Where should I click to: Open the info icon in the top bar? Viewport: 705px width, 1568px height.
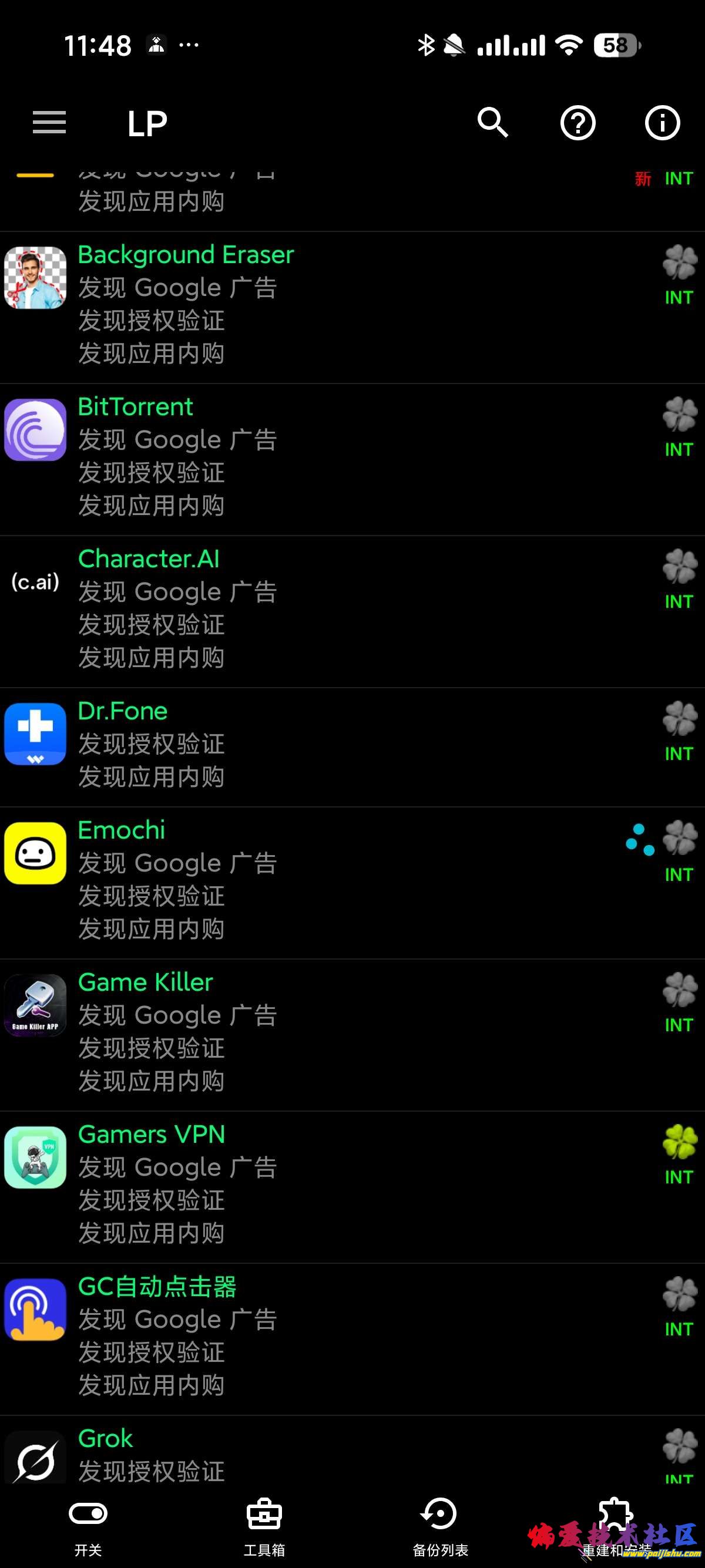point(662,123)
